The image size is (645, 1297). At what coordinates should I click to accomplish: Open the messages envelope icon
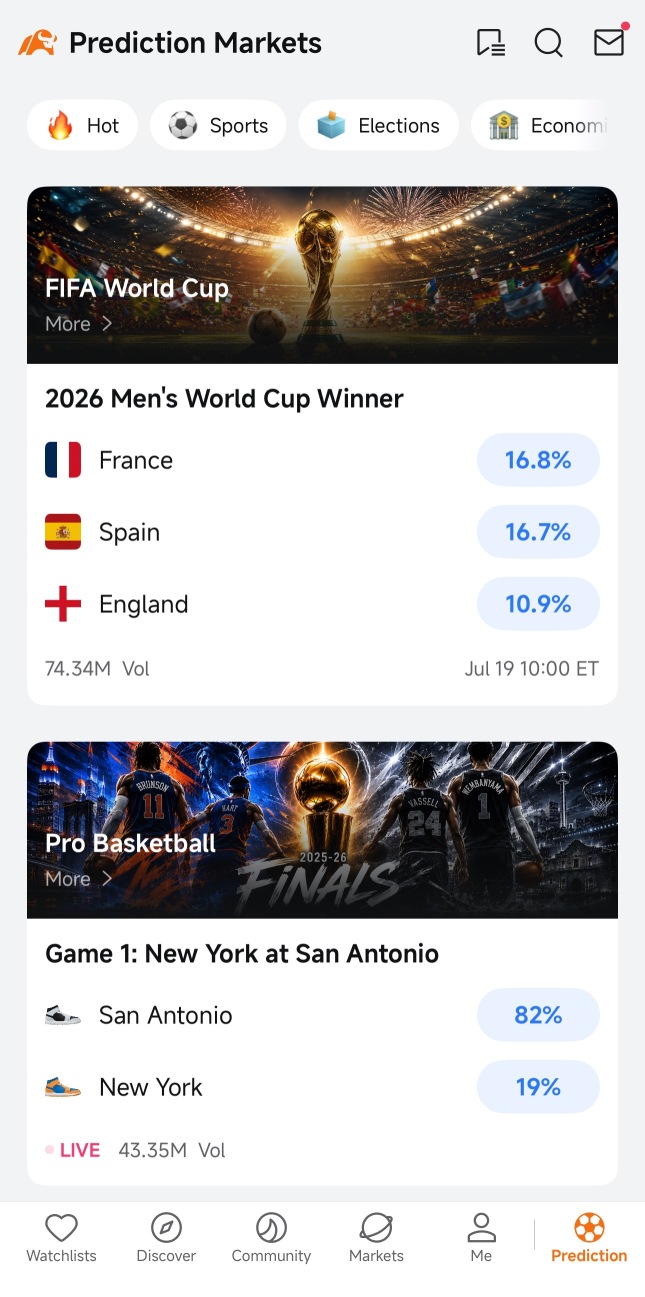coord(609,41)
